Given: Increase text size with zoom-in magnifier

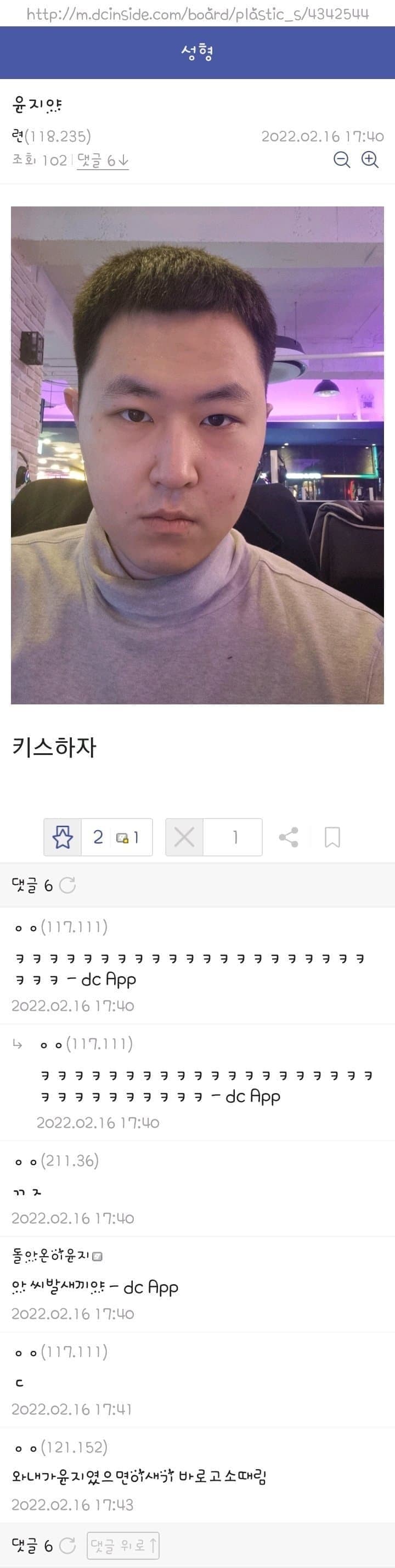Looking at the screenshot, I should tap(370, 160).
